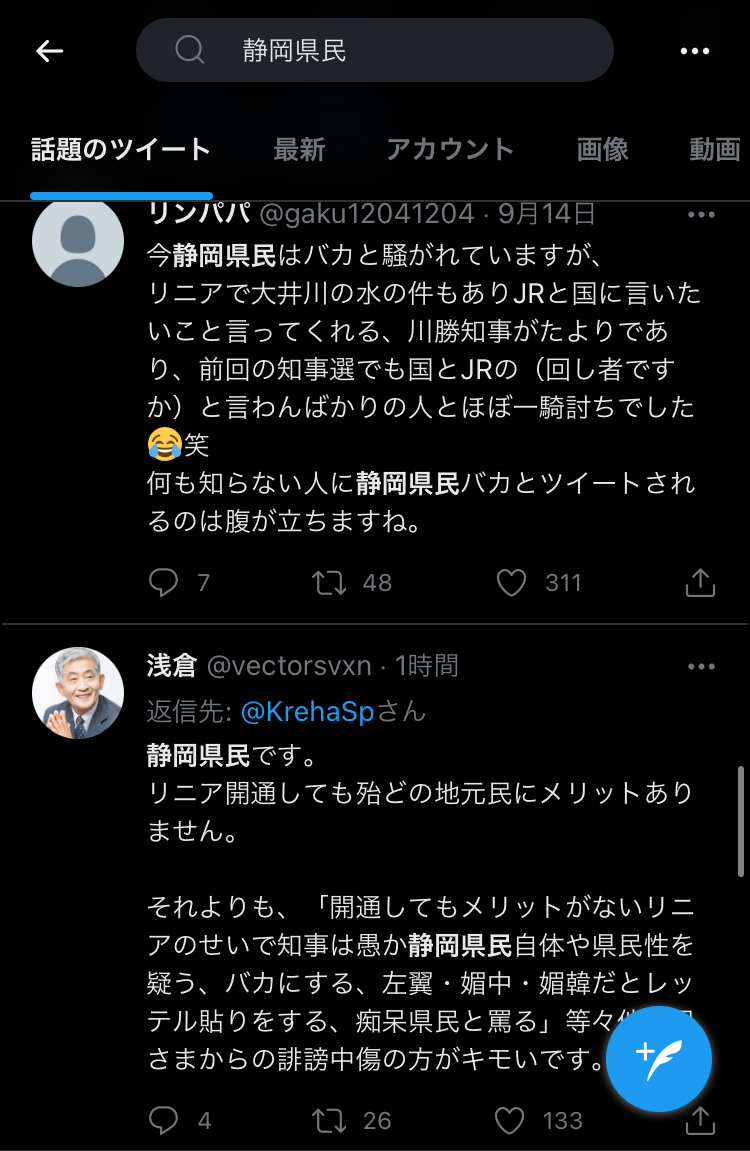Image resolution: width=750 pixels, height=1151 pixels.
Task: Like リンパパ's tweet
Action: pos(511,582)
